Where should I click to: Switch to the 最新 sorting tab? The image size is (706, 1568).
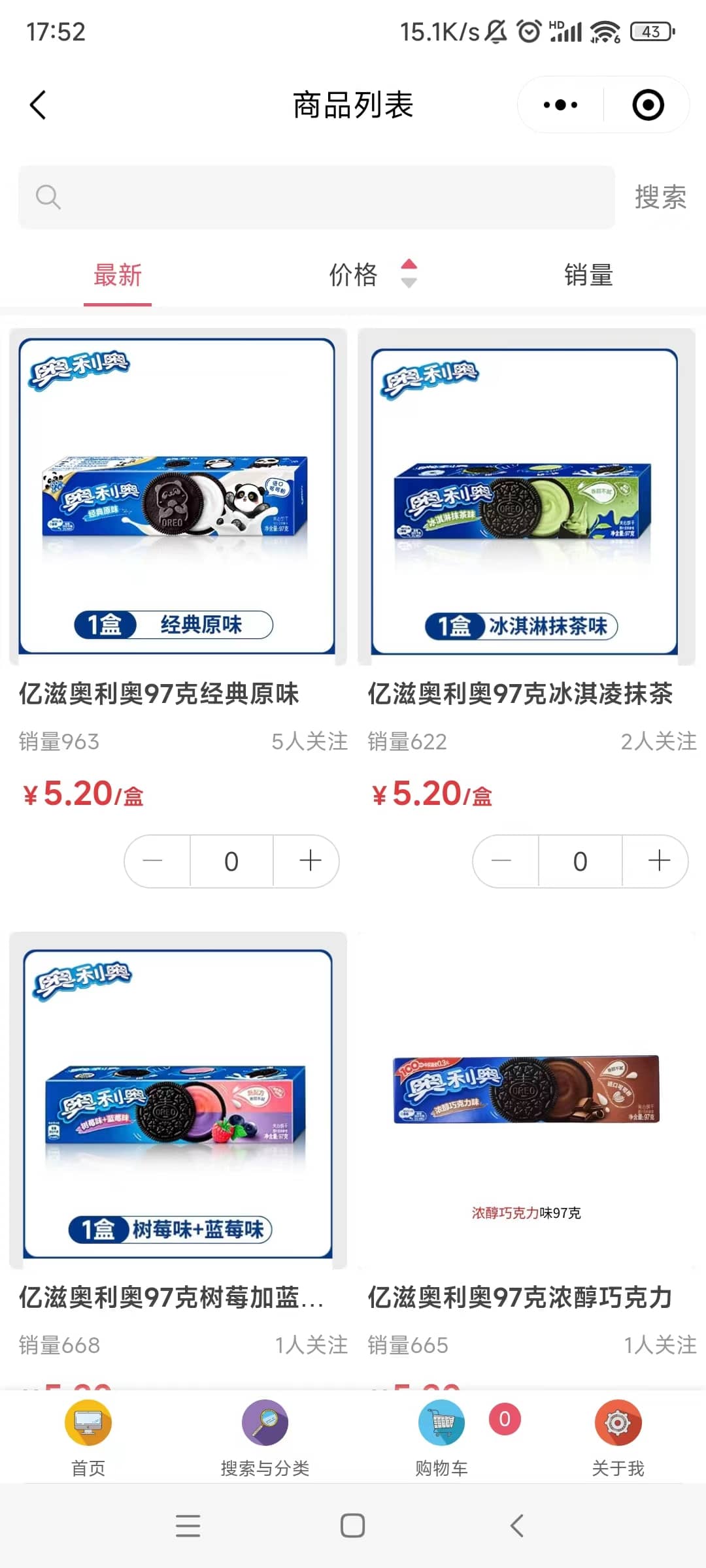(118, 275)
